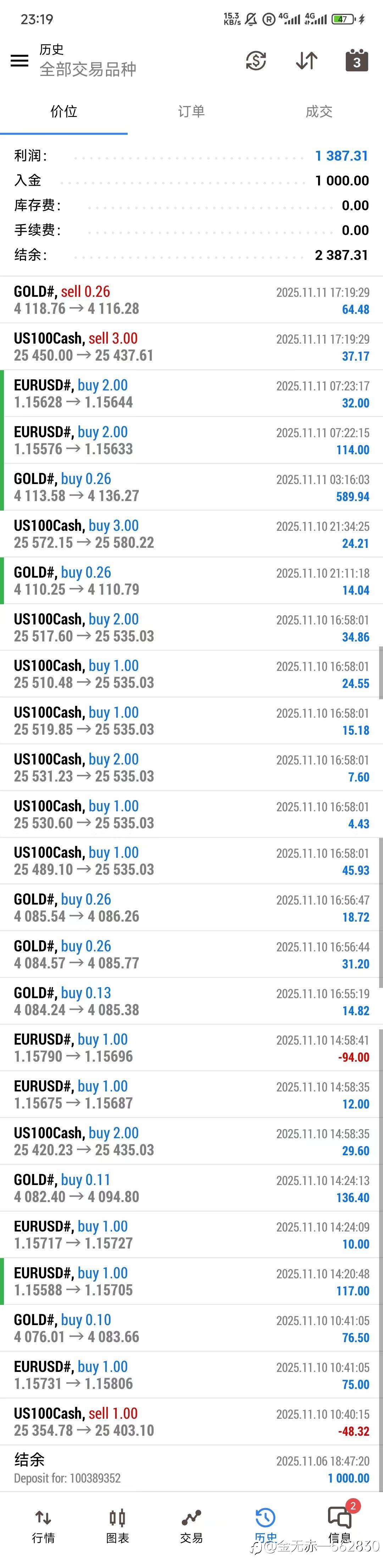Image resolution: width=383 pixels, height=1568 pixels.
Task: Tap the currency symbol filter icon
Action: click(256, 60)
